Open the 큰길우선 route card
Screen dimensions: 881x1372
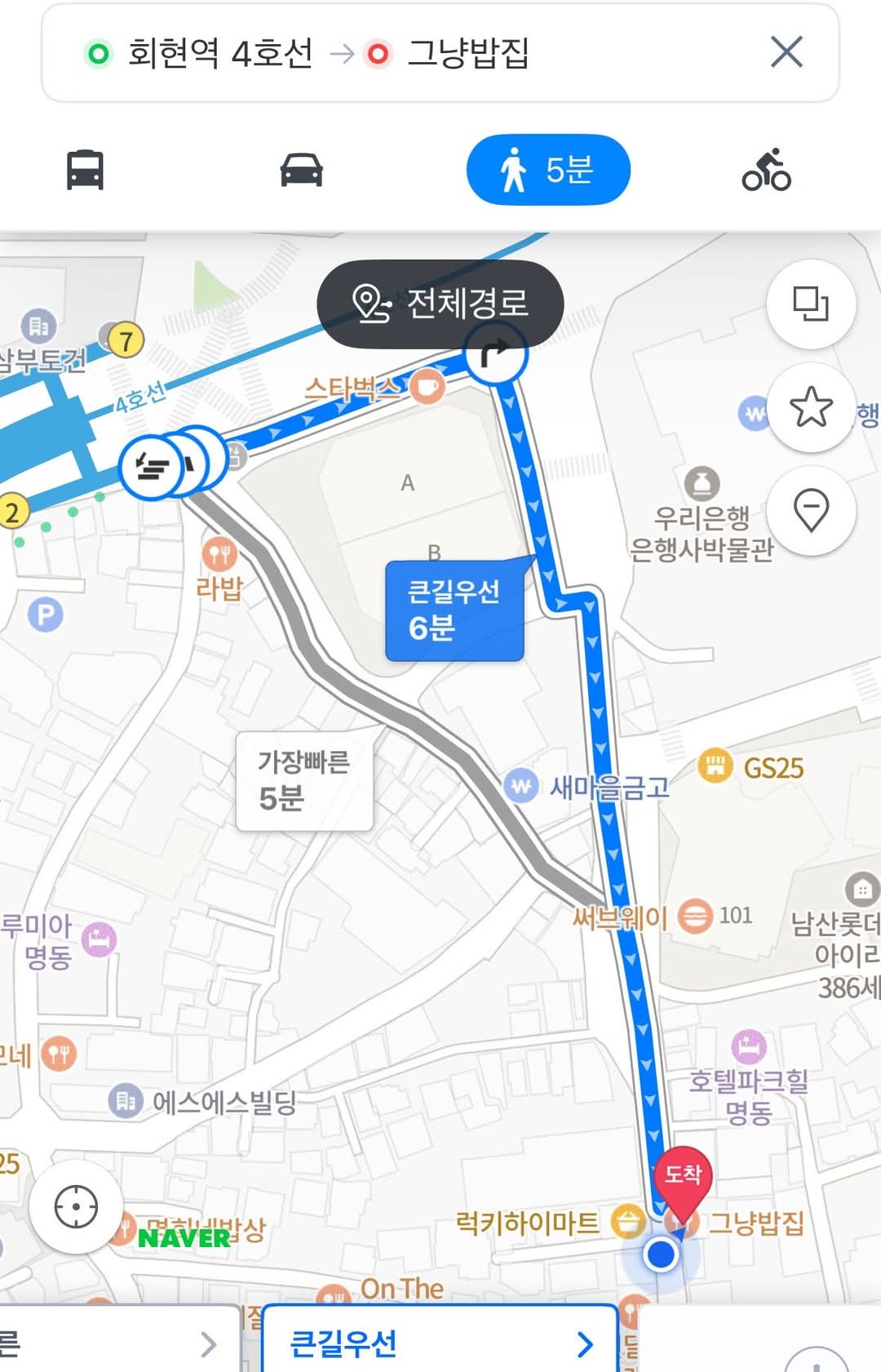click(440, 1343)
